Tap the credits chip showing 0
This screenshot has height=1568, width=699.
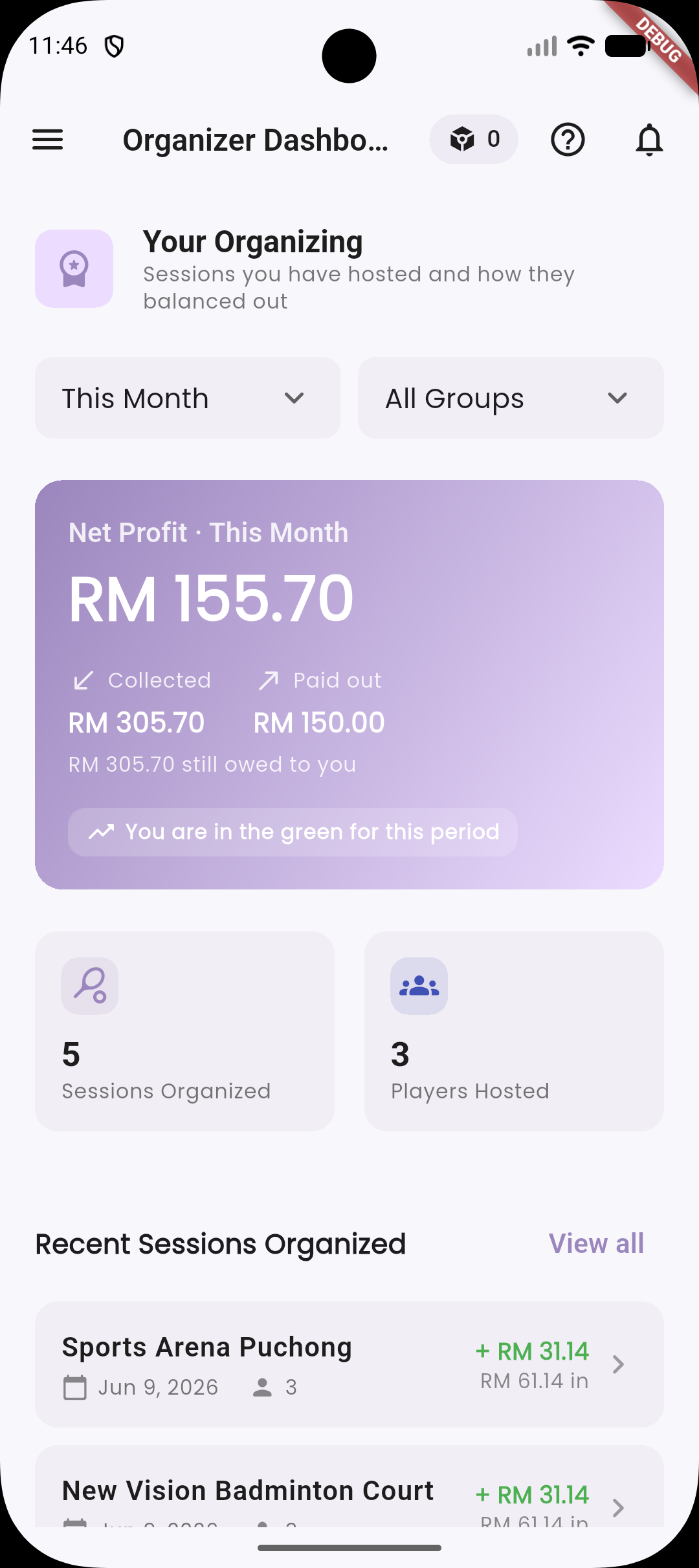coord(474,139)
